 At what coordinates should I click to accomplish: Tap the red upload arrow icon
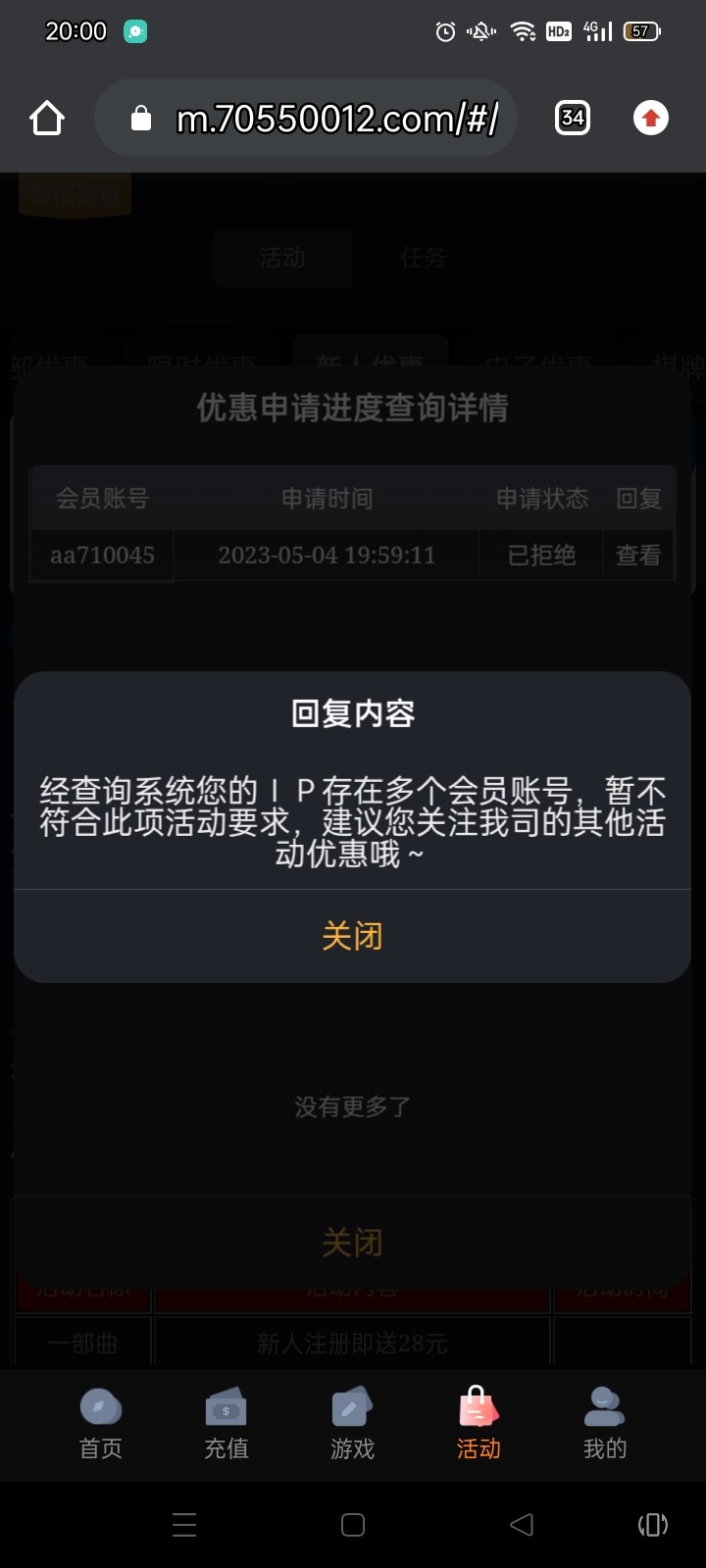click(x=650, y=119)
